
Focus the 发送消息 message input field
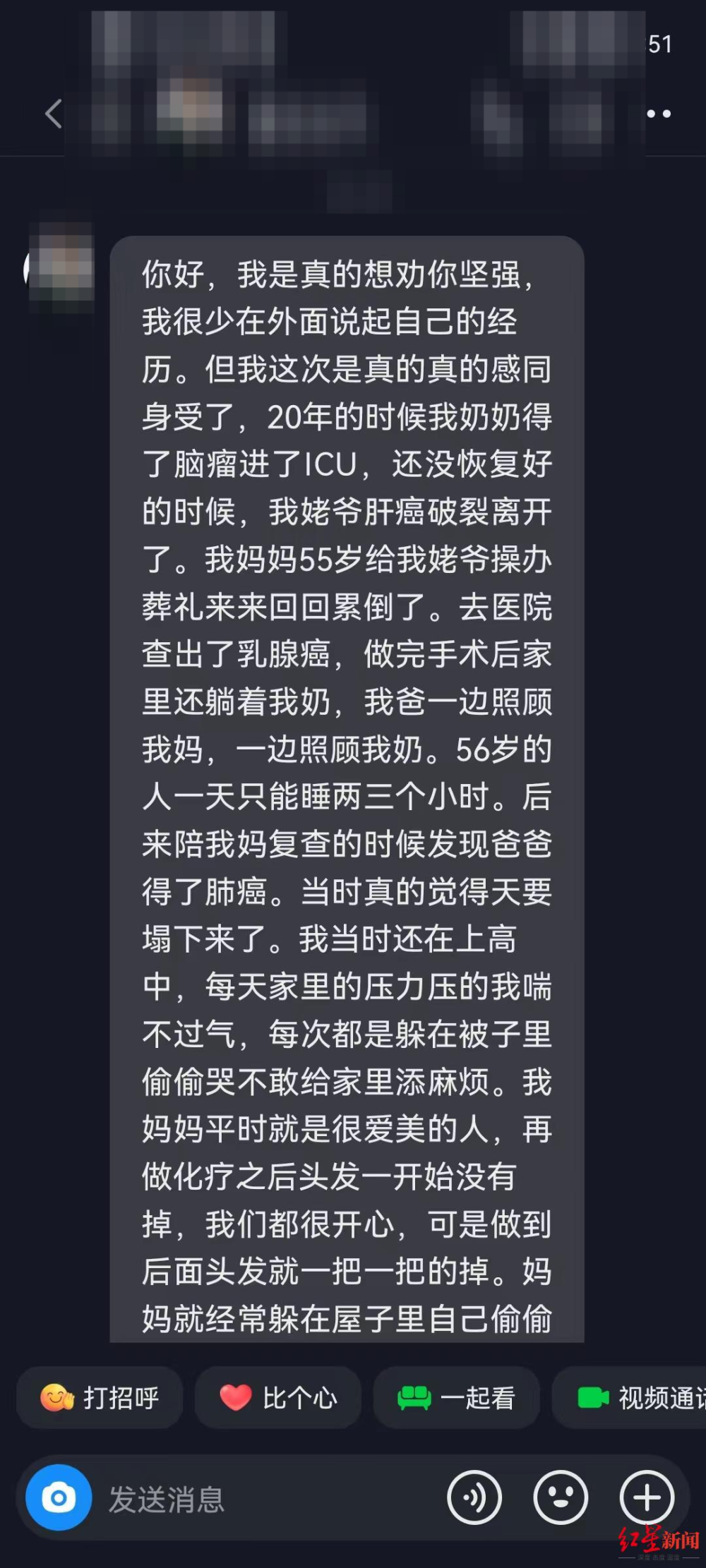pyautogui.click(x=268, y=1497)
